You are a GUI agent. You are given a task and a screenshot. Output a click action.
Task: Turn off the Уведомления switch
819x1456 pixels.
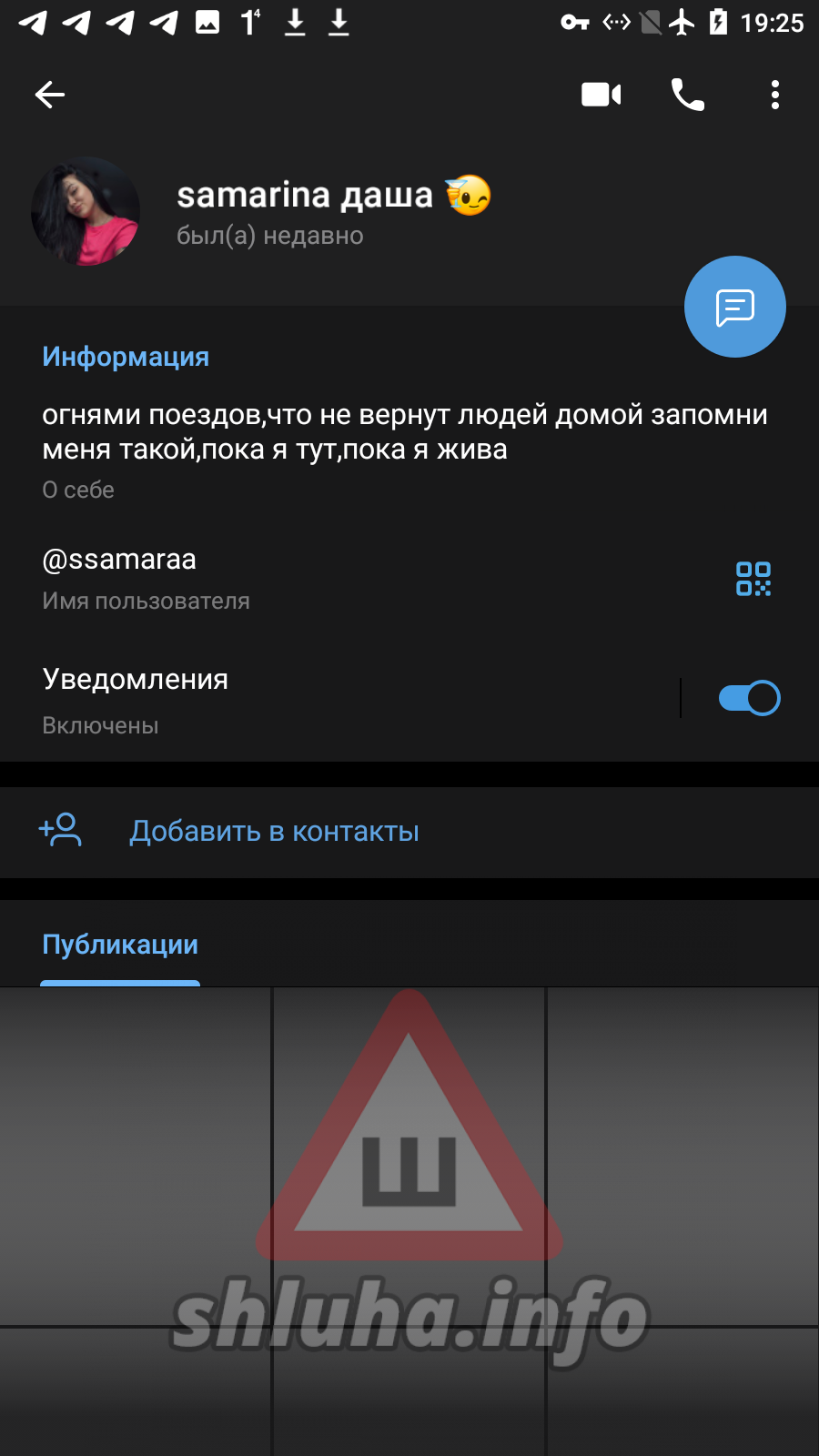[x=749, y=699]
